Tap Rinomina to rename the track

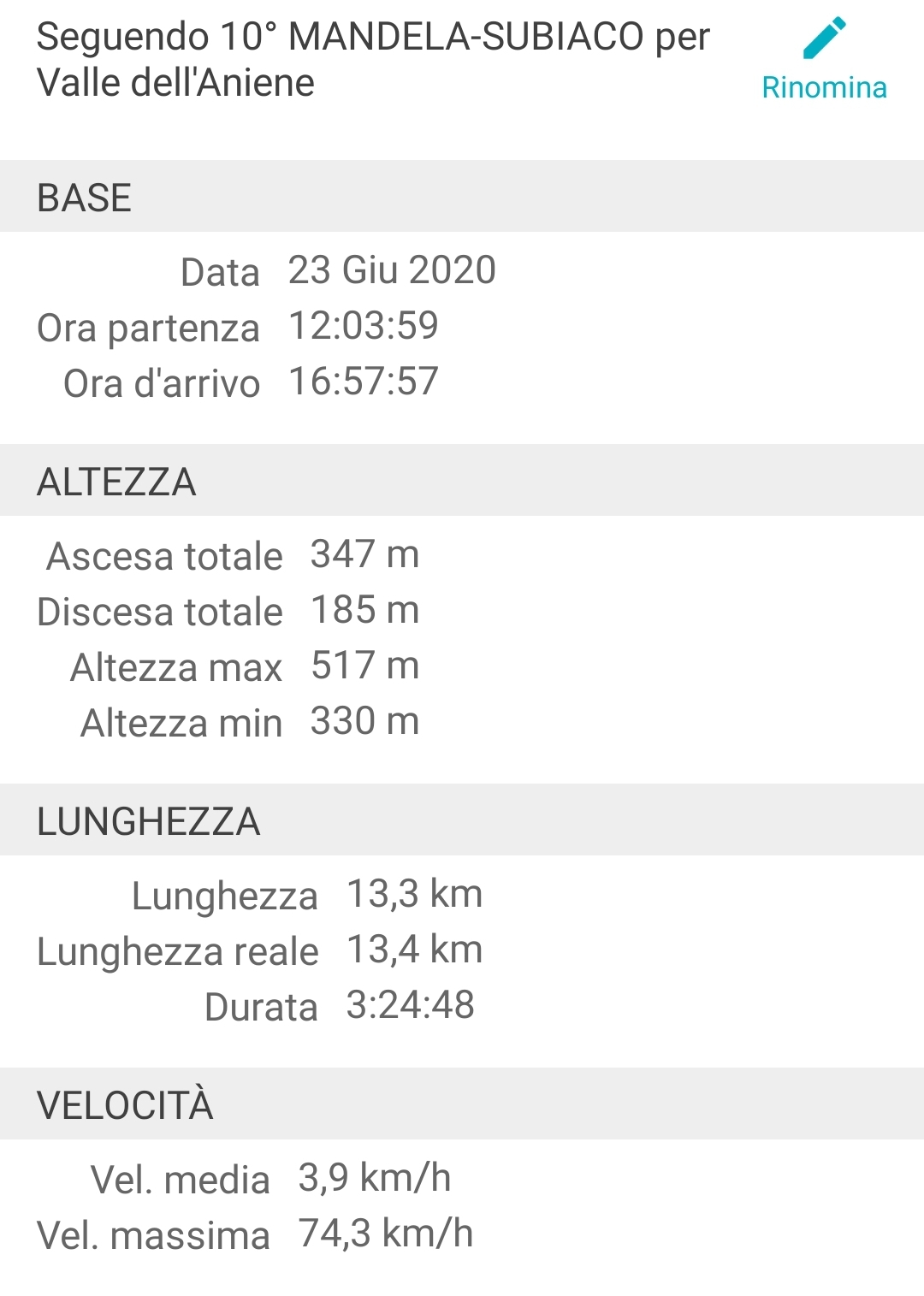tap(824, 62)
